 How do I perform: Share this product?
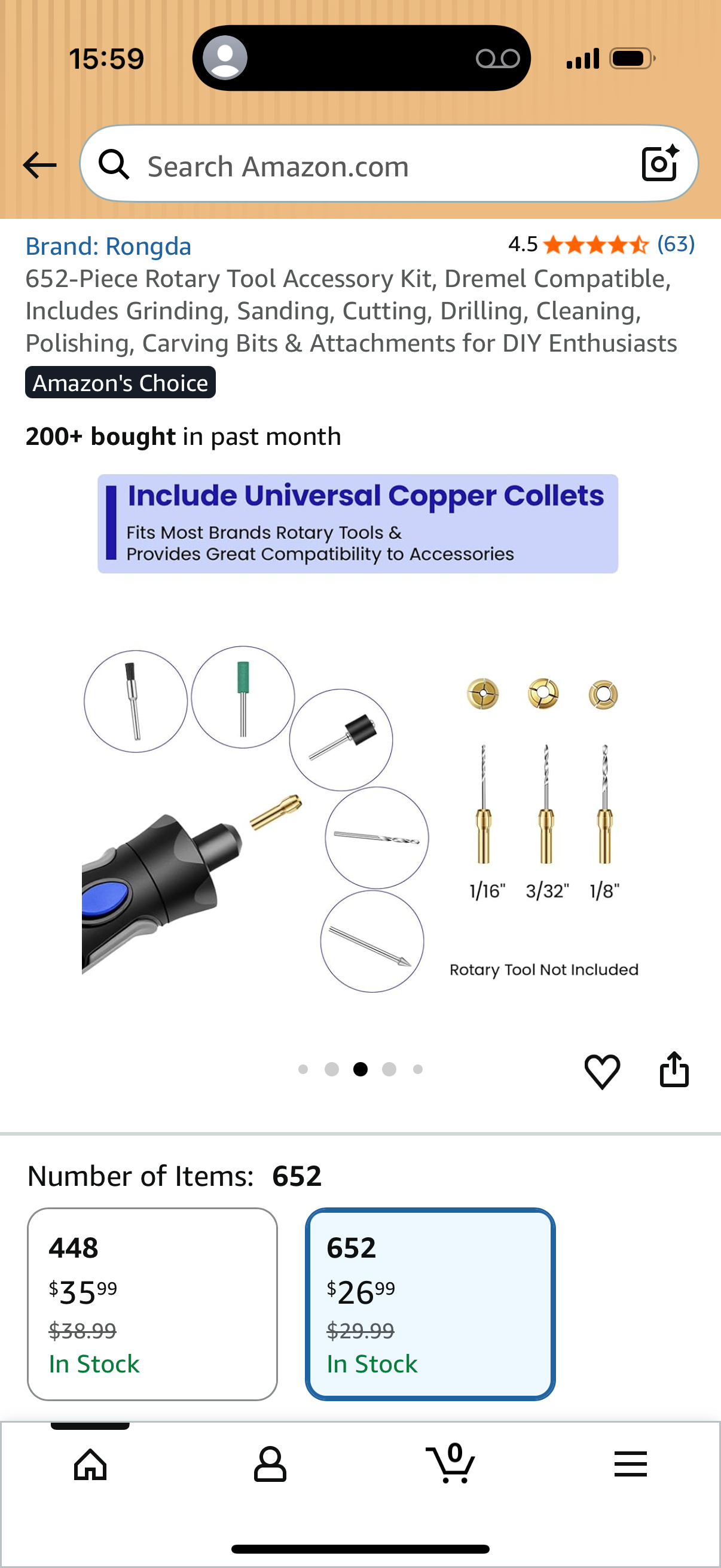coord(674,1069)
